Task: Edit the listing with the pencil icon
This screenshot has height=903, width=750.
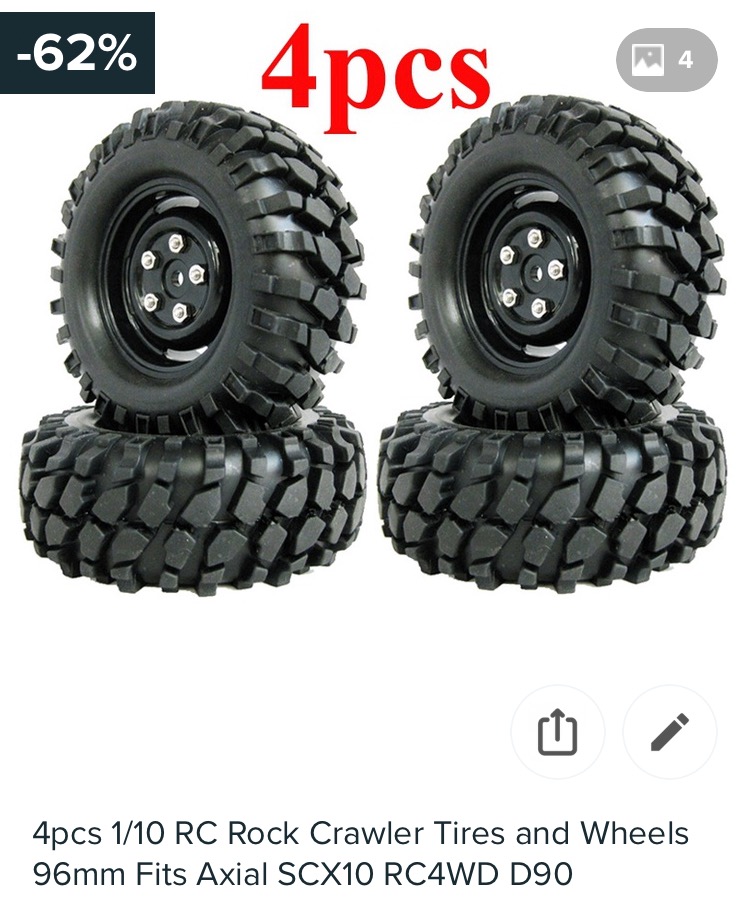Action: pos(669,733)
